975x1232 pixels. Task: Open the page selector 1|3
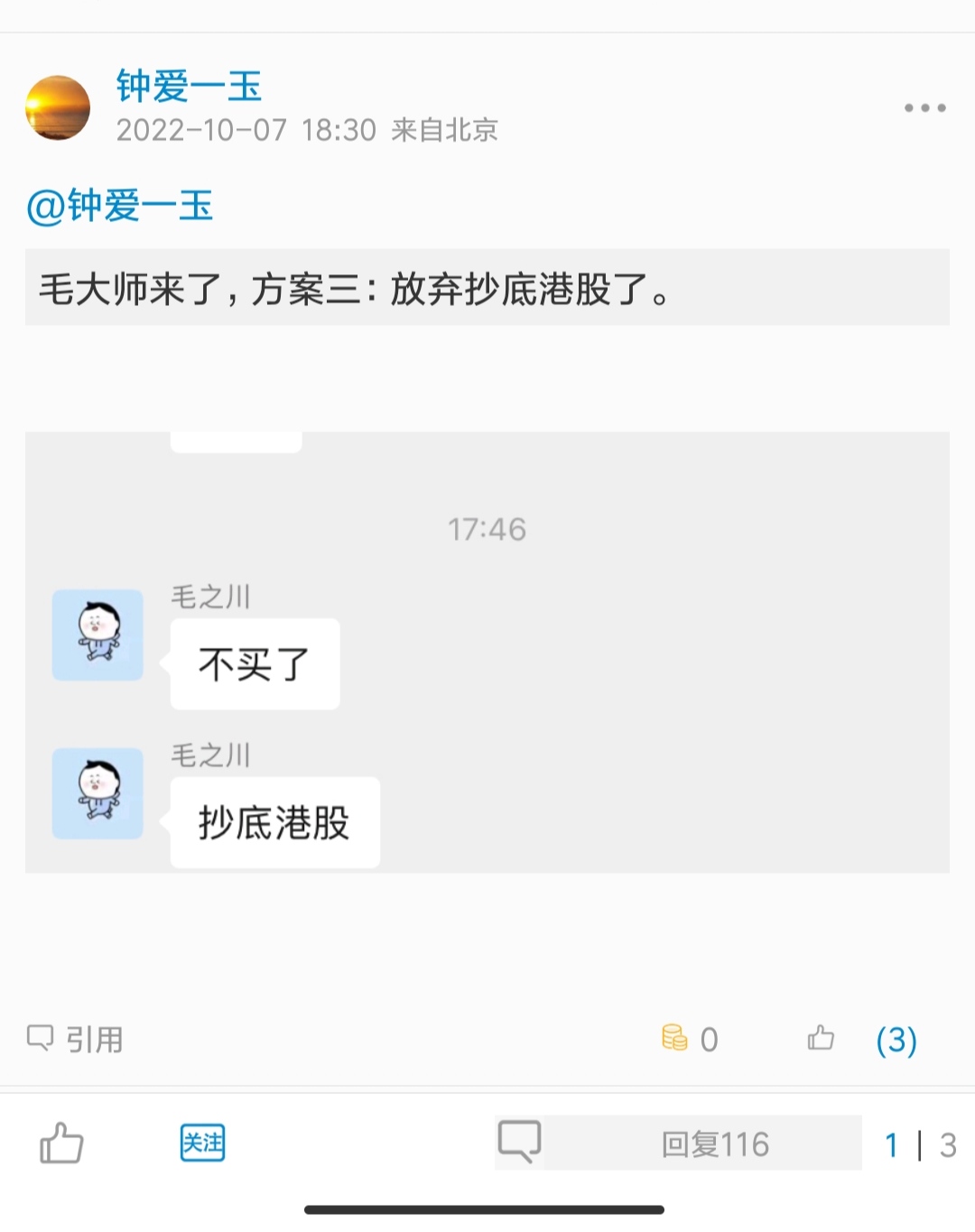[x=919, y=1144]
